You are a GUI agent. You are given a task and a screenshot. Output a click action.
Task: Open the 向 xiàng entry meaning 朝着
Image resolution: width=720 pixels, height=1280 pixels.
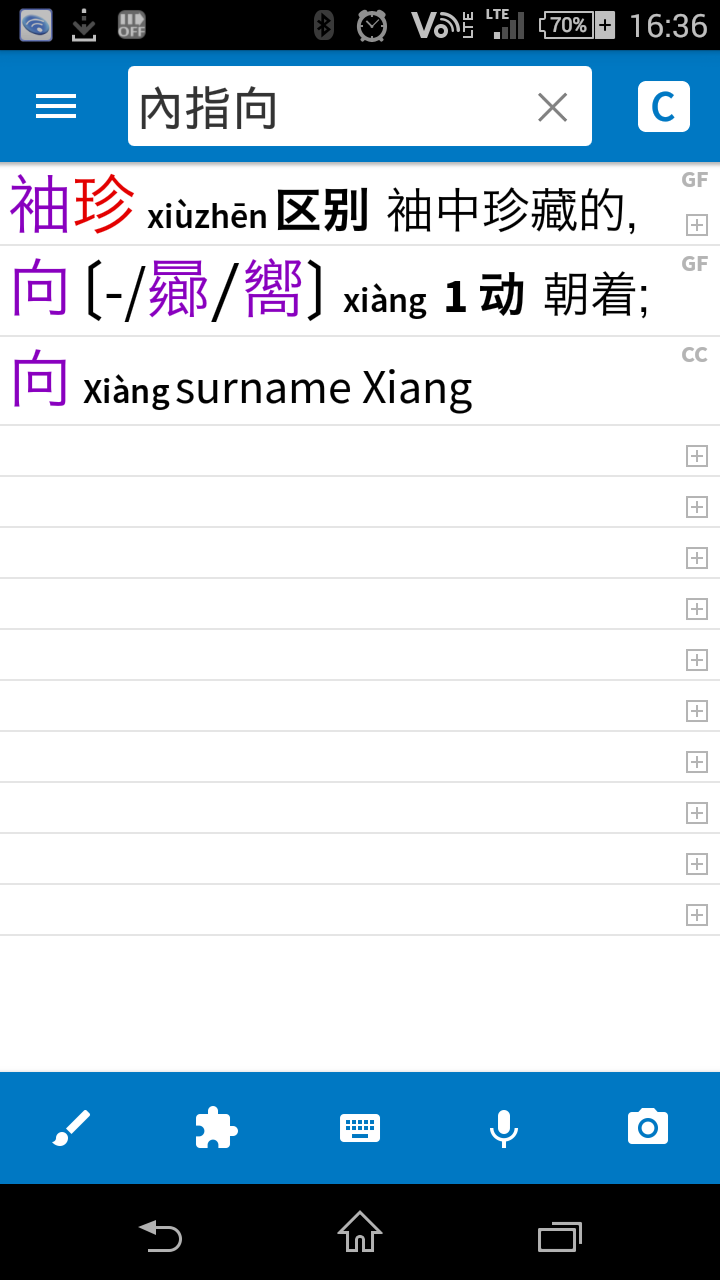click(360, 291)
